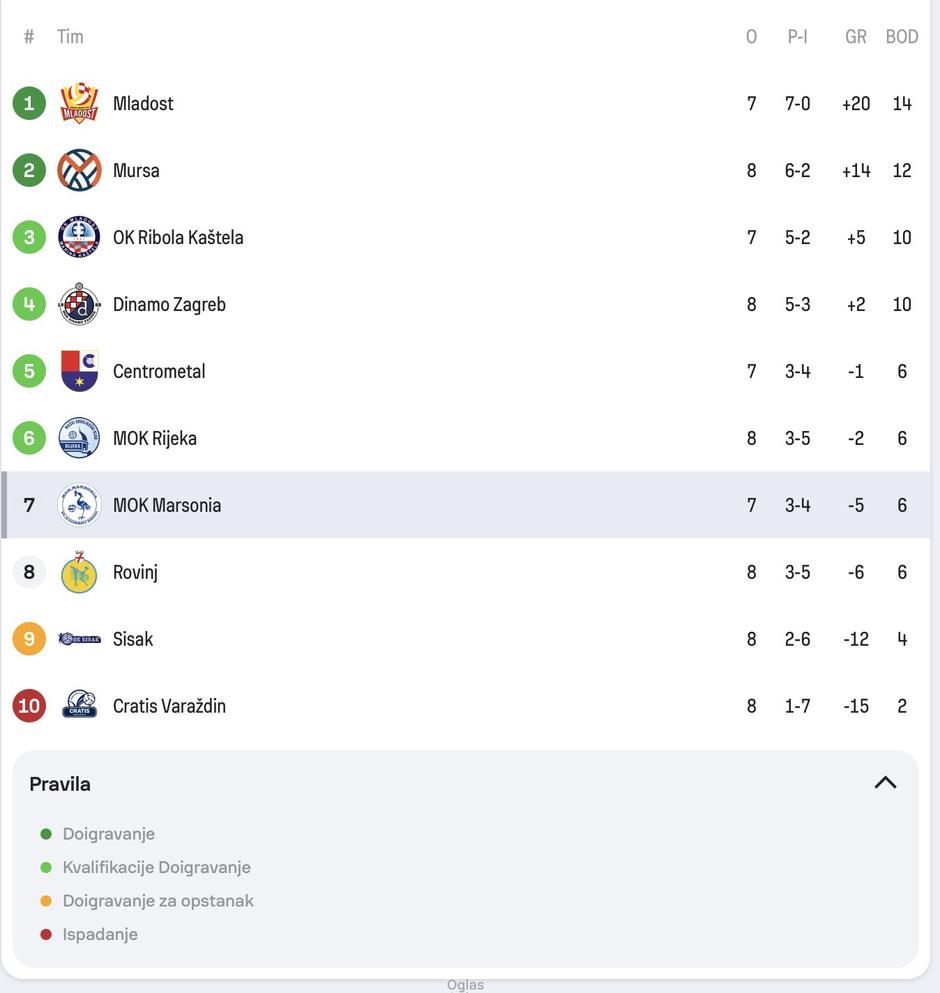Sort by the BOD column header
This screenshot has height=993, width=940.
tap(901, 37)
